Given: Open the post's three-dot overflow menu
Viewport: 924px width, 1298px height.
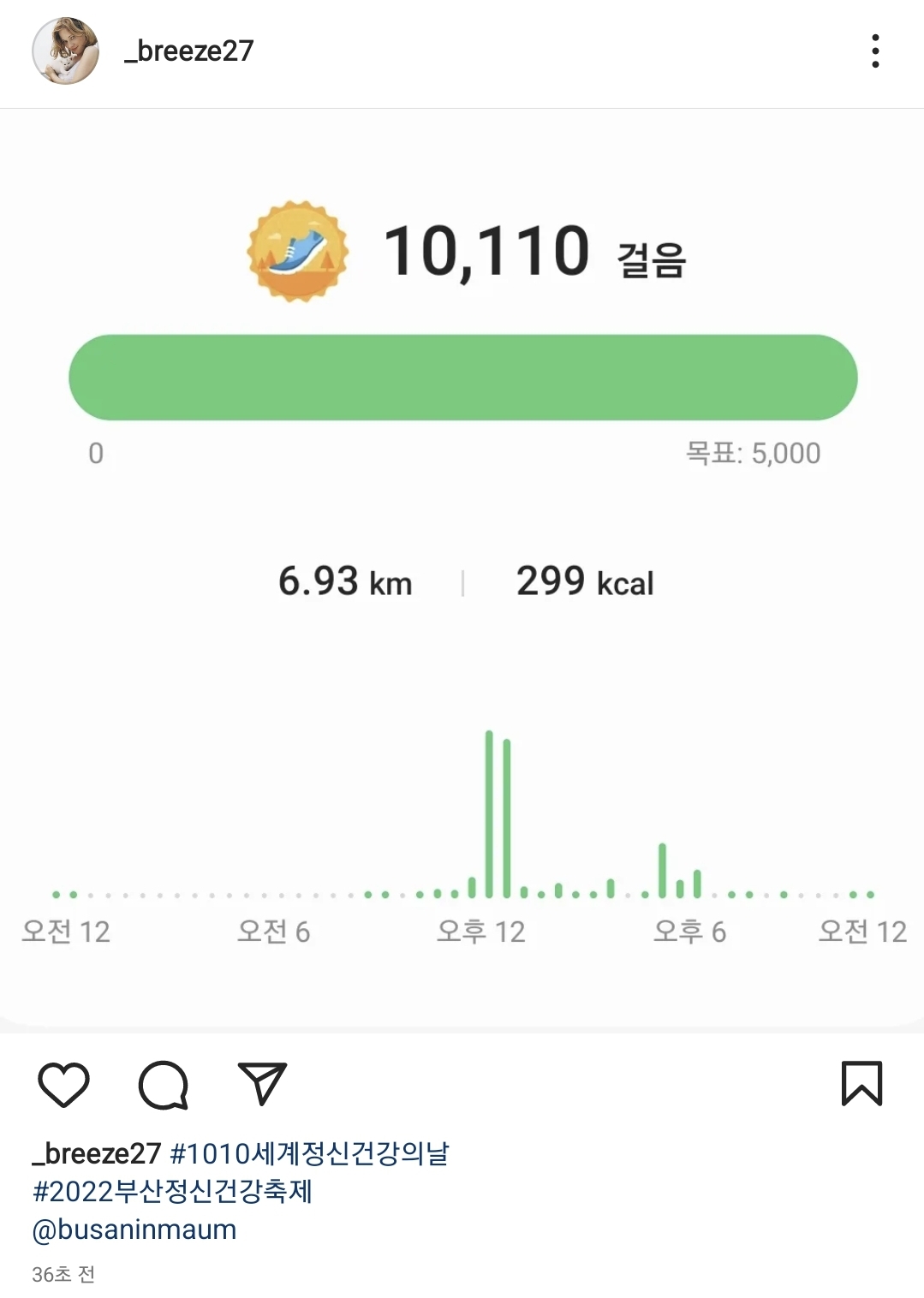Looking at the screenshot, I should tap(874, 51).
